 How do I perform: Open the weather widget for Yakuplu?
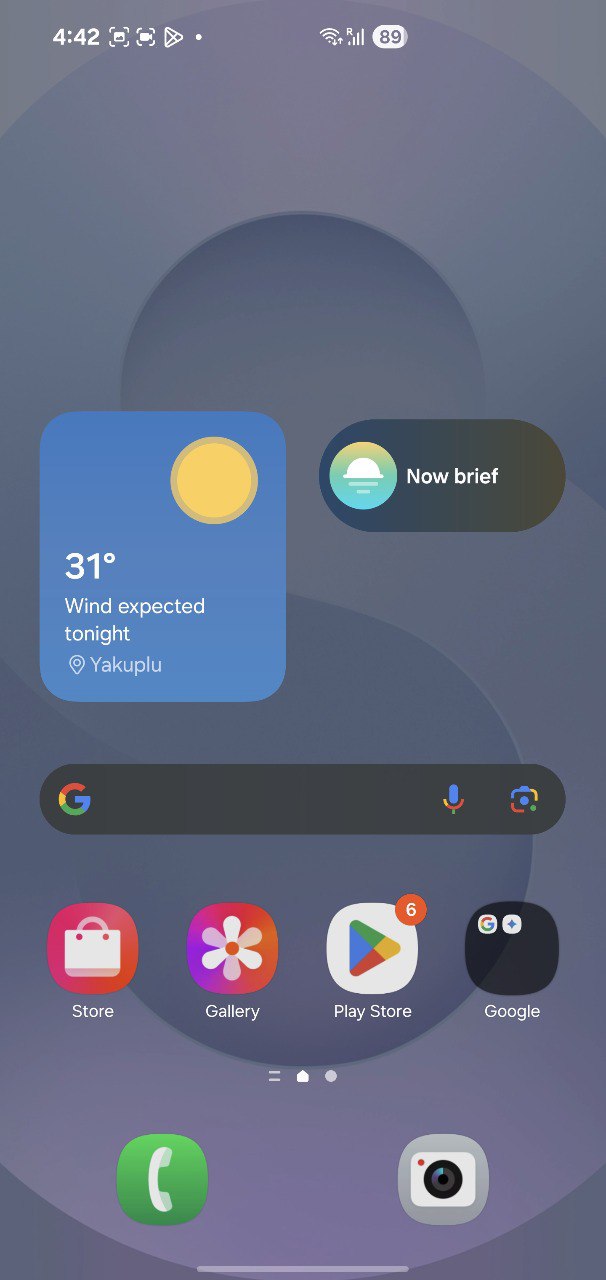163,556
